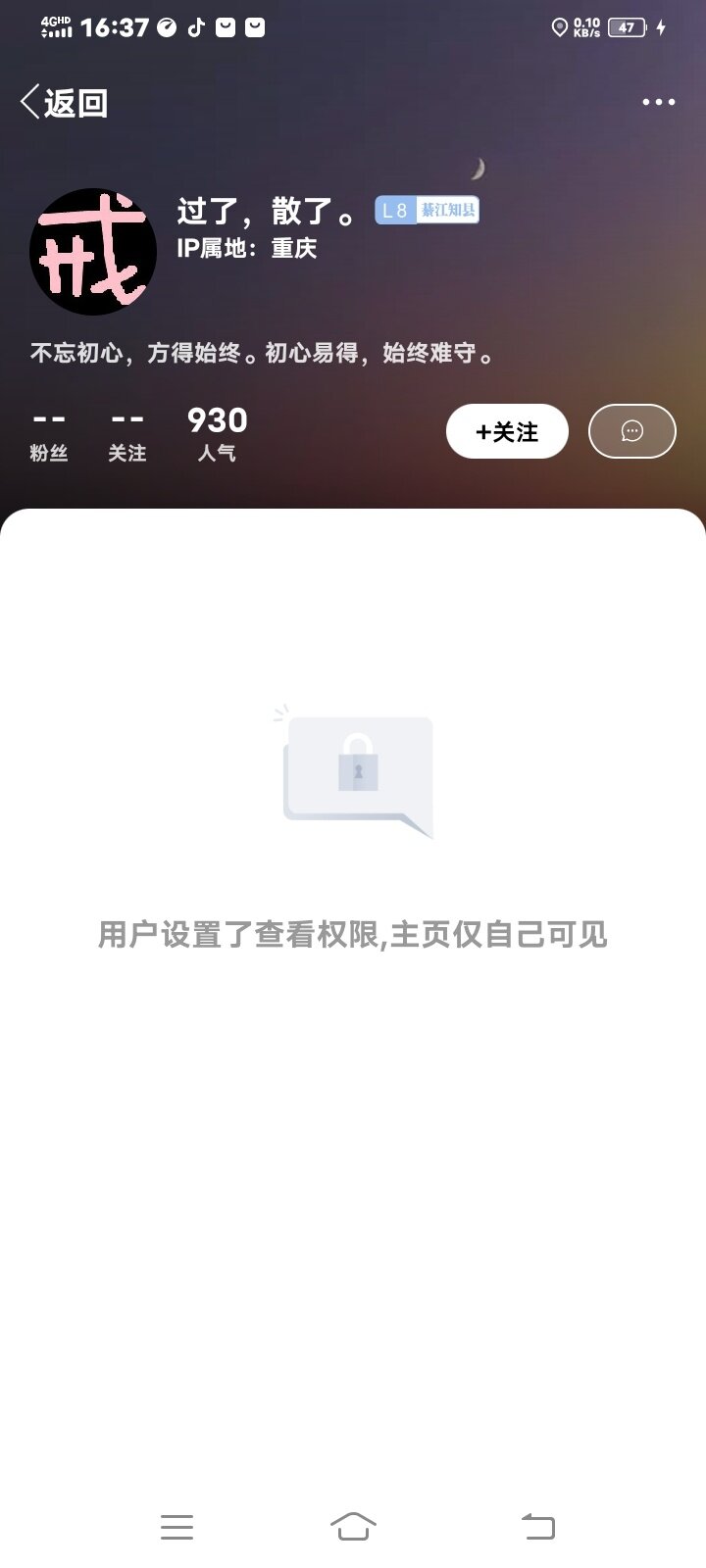Open recent apps from navigation bar
This screenshot has width=706, height=1568.
[x=176, y=1526]
